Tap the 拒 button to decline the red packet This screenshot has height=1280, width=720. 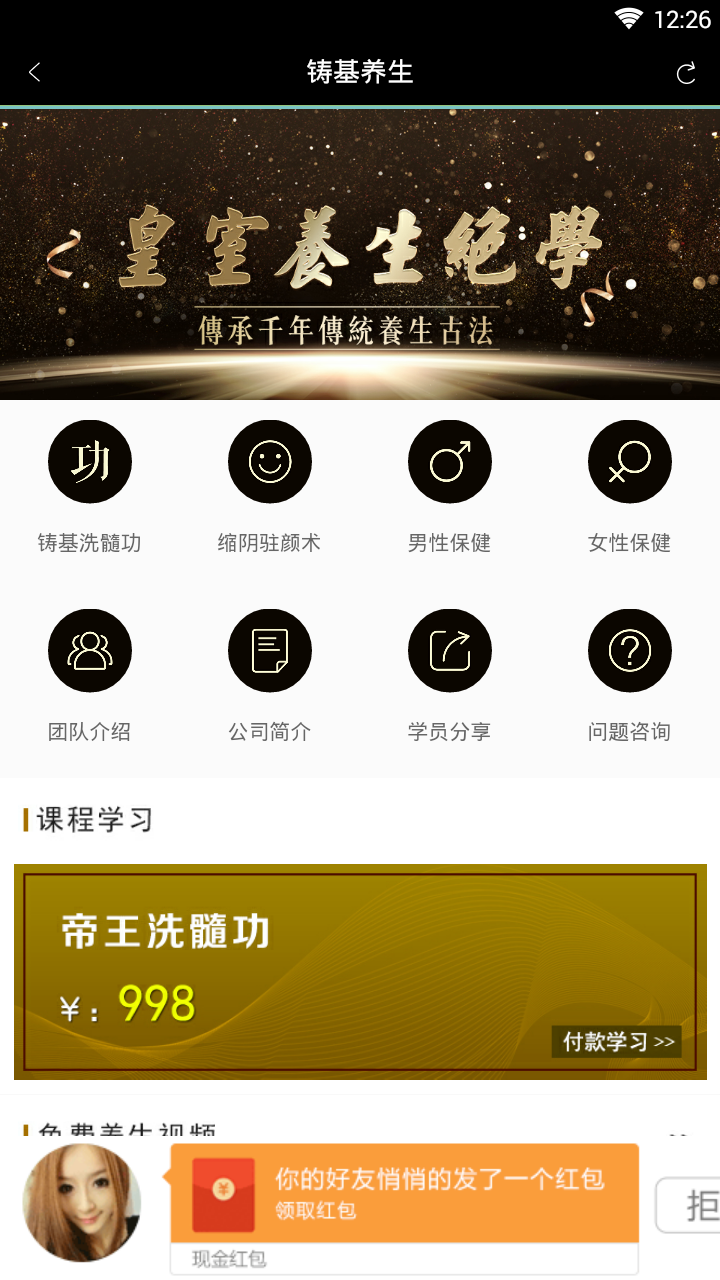pos(692,1205)
